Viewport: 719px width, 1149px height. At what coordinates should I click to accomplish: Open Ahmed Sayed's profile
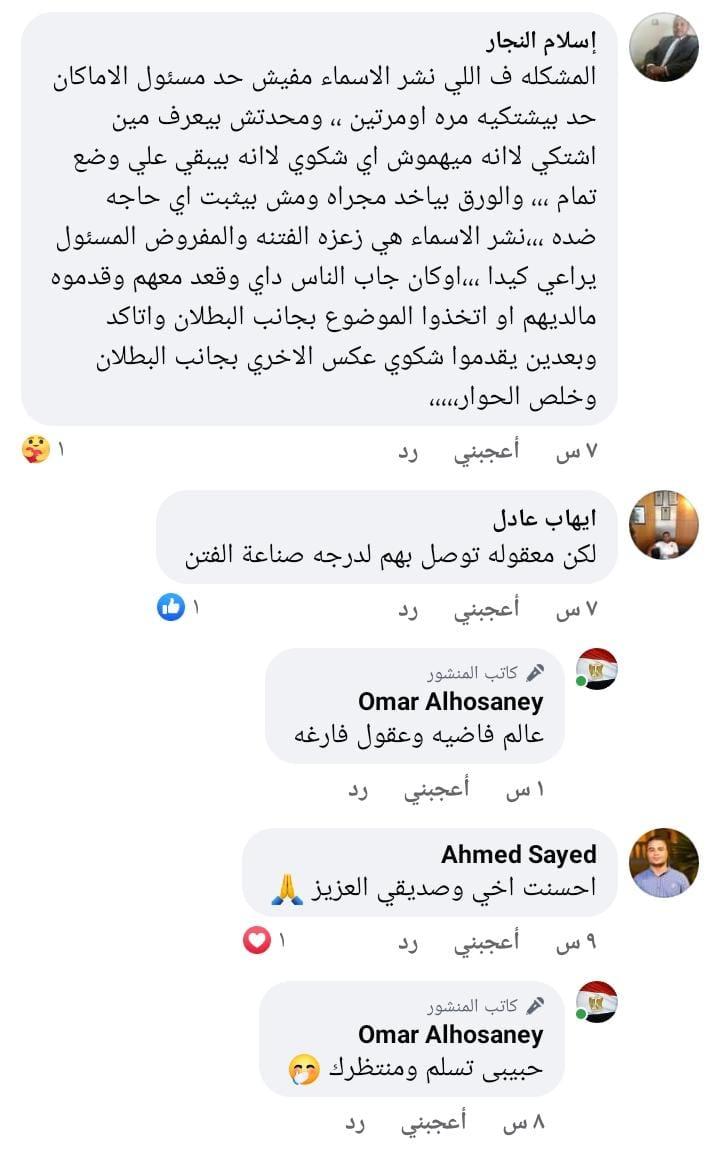[518, 854]
